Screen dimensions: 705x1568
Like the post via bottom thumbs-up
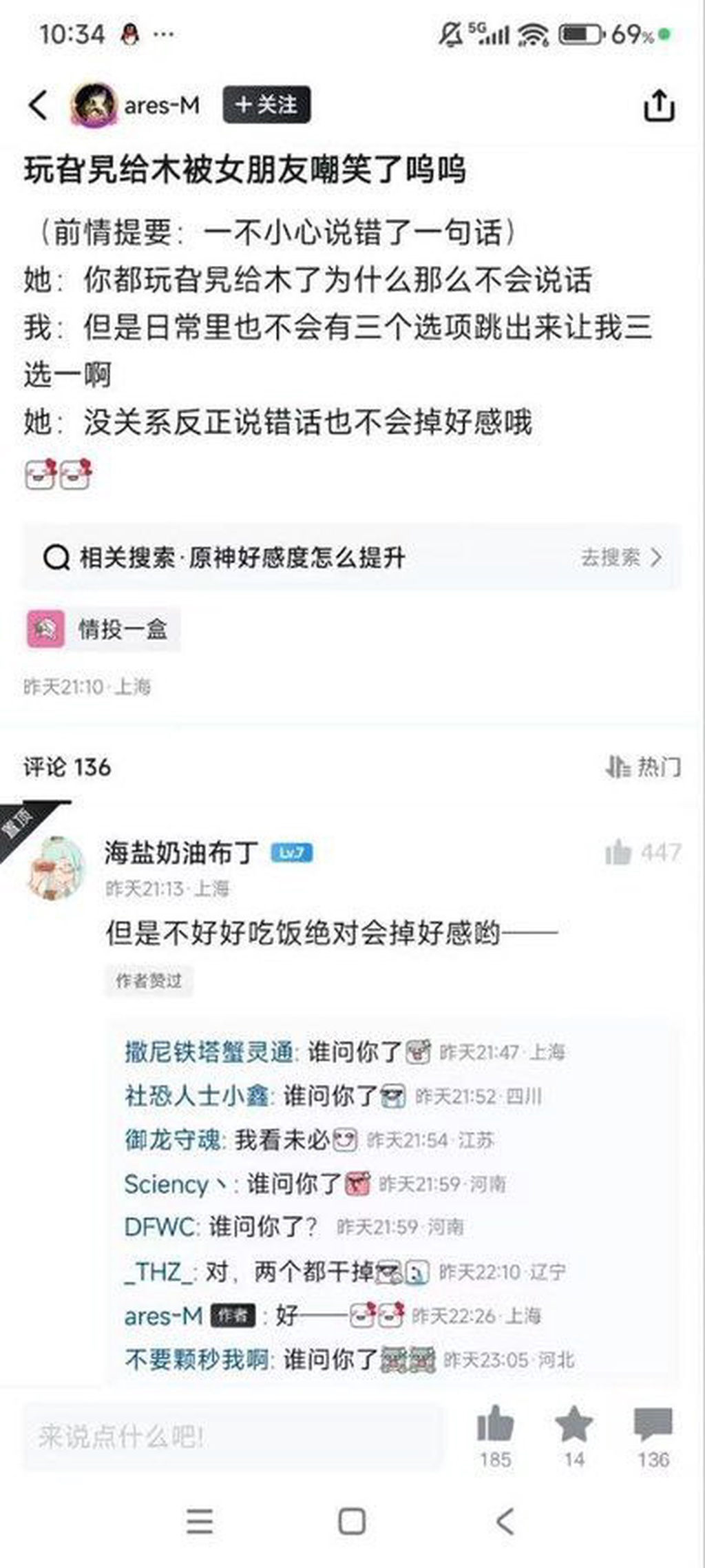pos(495,1426)
